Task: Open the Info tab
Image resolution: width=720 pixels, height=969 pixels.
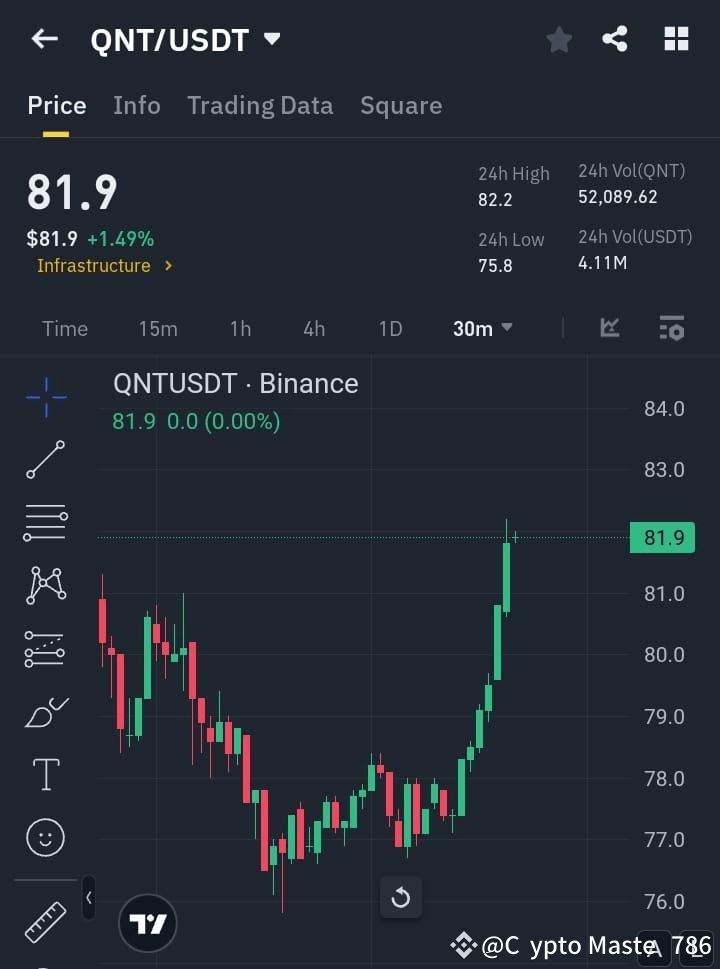Action: tap(137, 105)
